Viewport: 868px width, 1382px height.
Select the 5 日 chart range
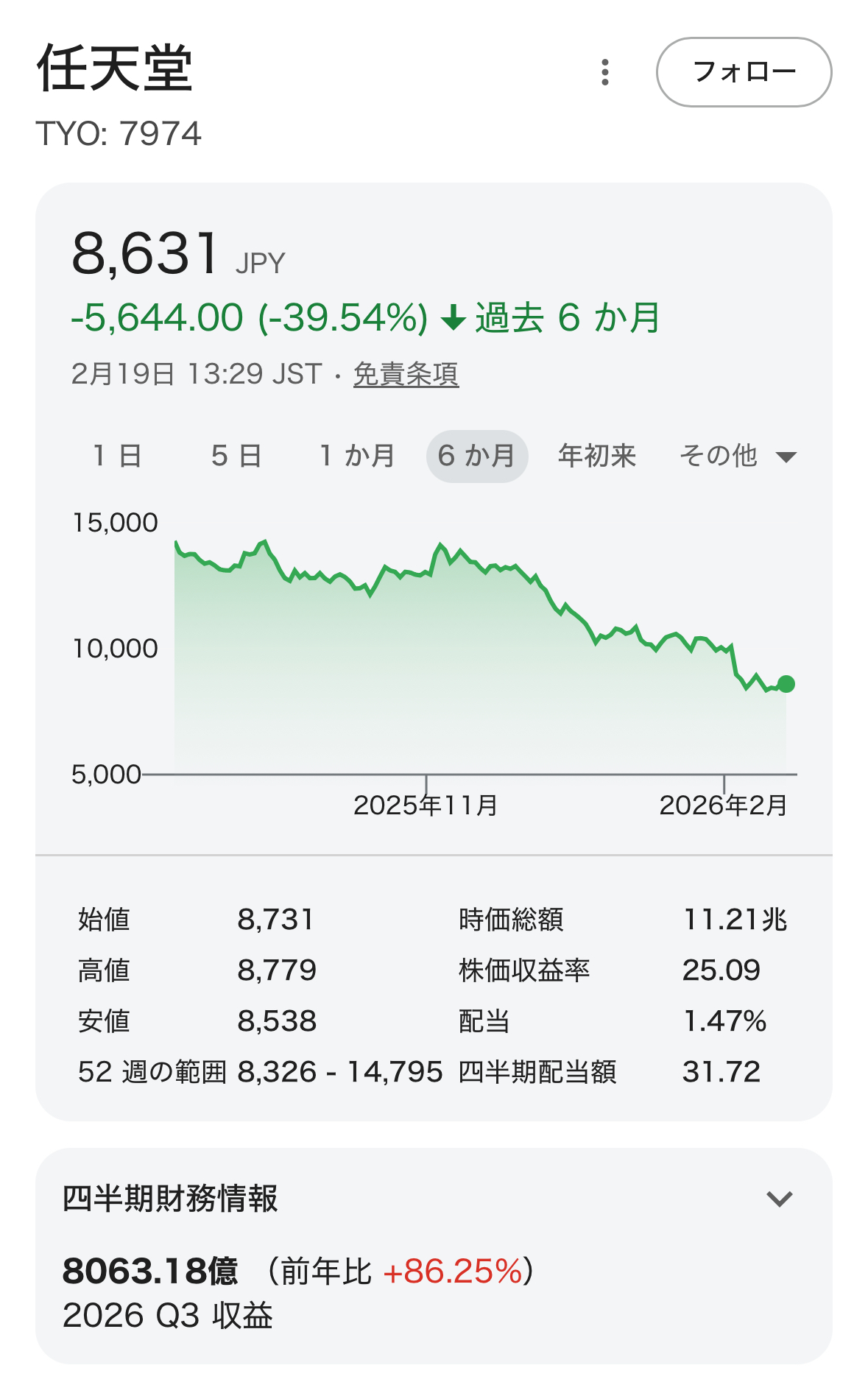tap(236, 456)
